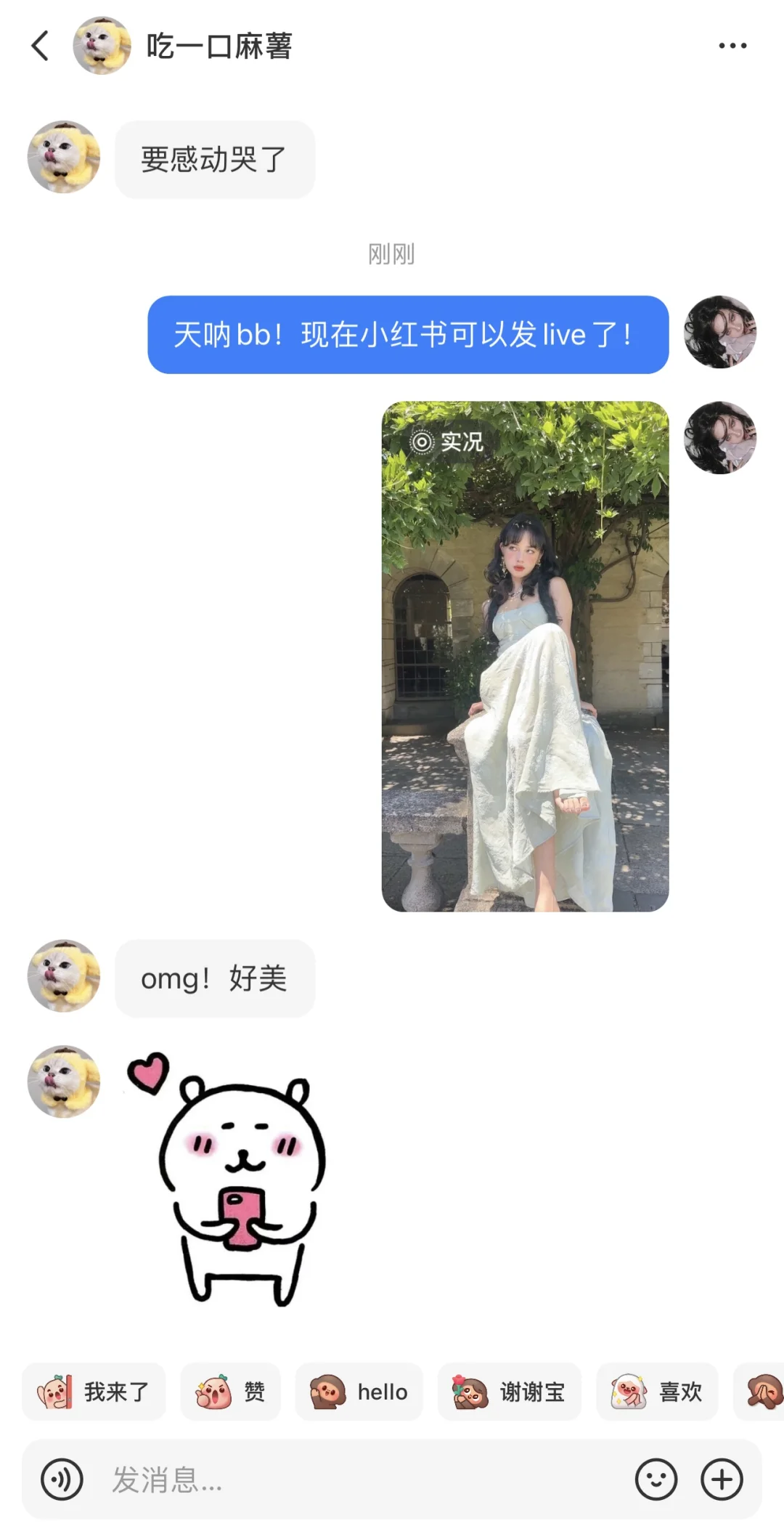
Task: Send the 赞 quick reply sticker
Action: click(x=230, y=1392)
